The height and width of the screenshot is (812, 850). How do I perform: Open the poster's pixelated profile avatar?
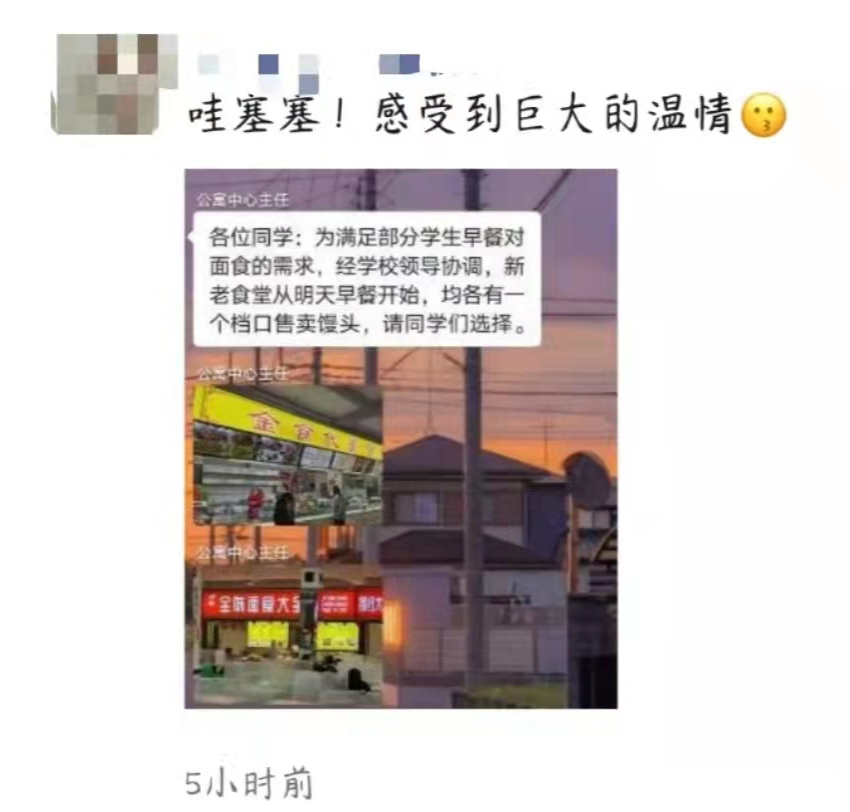click(x=113, y=84)
